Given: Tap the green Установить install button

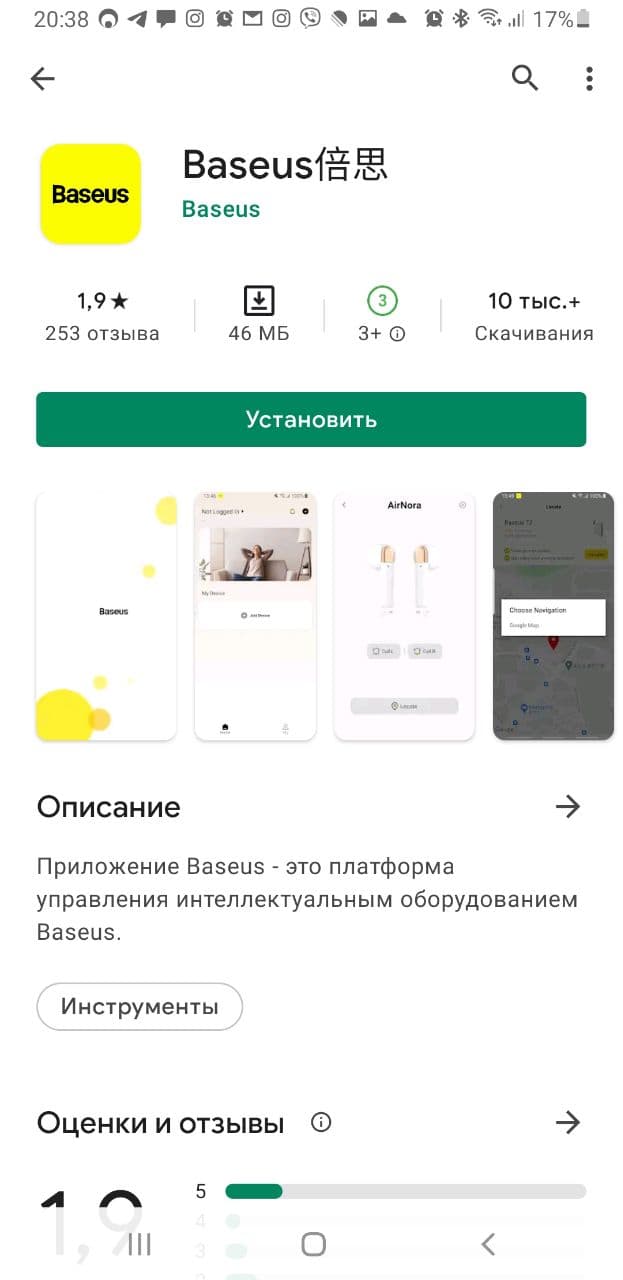Looking at the screenshot, I should click(x=311, y=419).
